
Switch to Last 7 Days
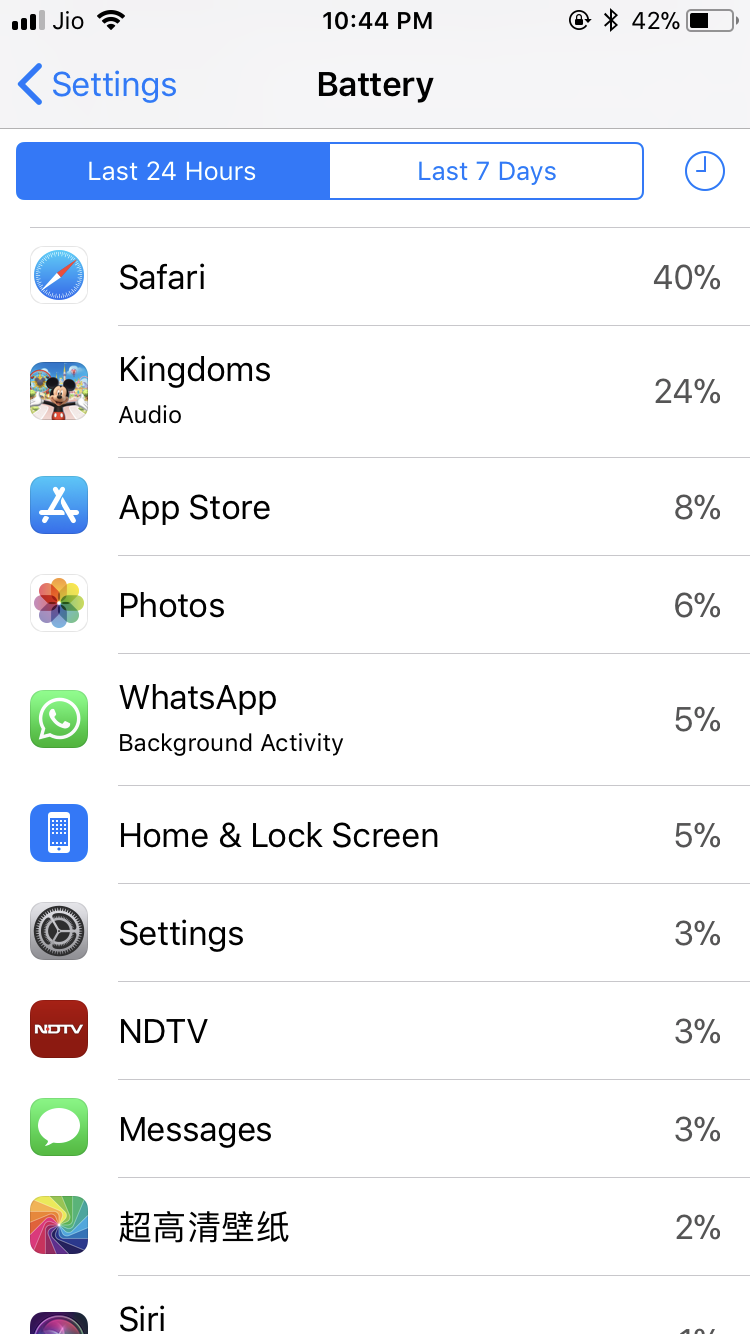(486, 171)
